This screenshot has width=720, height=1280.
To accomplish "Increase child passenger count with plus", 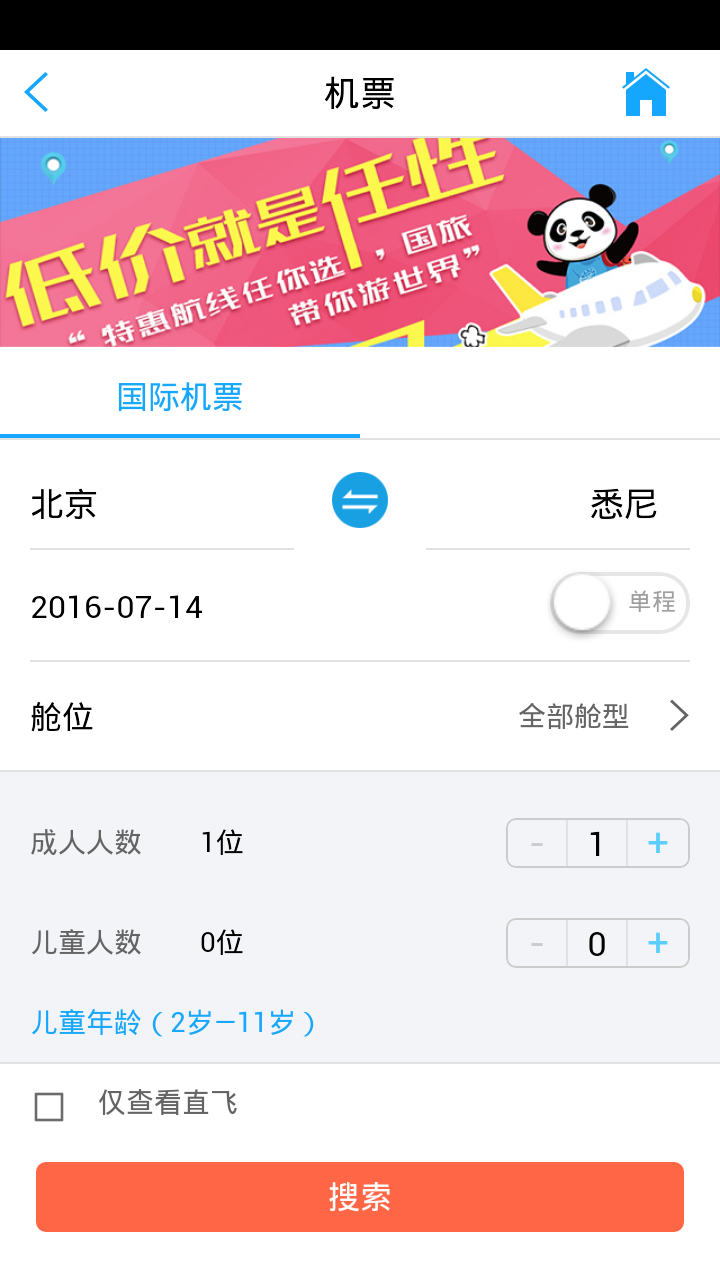I will [x=657, y=942].
